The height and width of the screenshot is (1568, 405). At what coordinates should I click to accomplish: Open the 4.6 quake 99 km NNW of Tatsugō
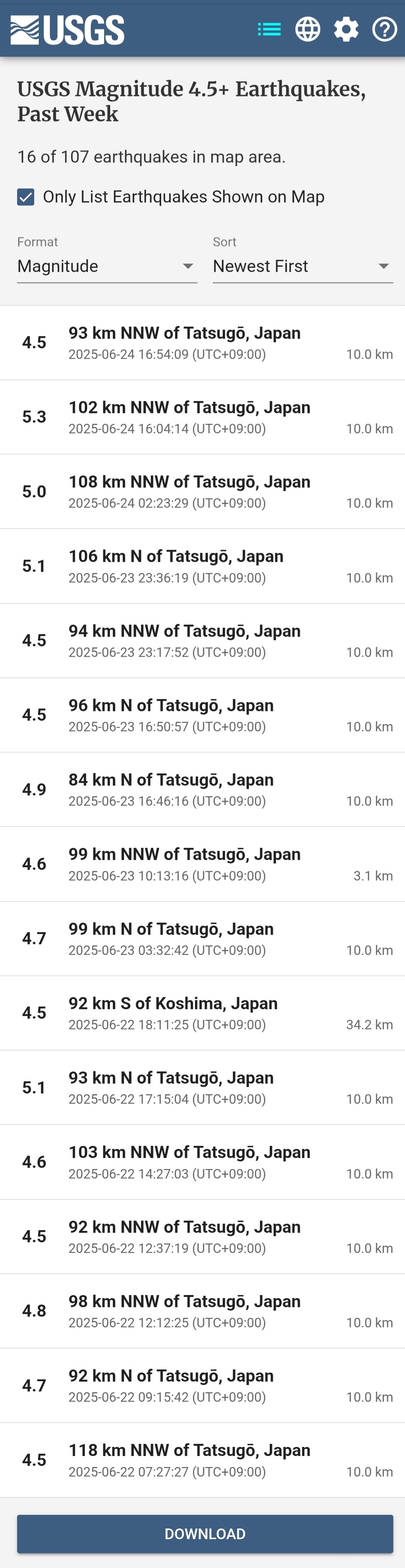click(x=202, y=864)
